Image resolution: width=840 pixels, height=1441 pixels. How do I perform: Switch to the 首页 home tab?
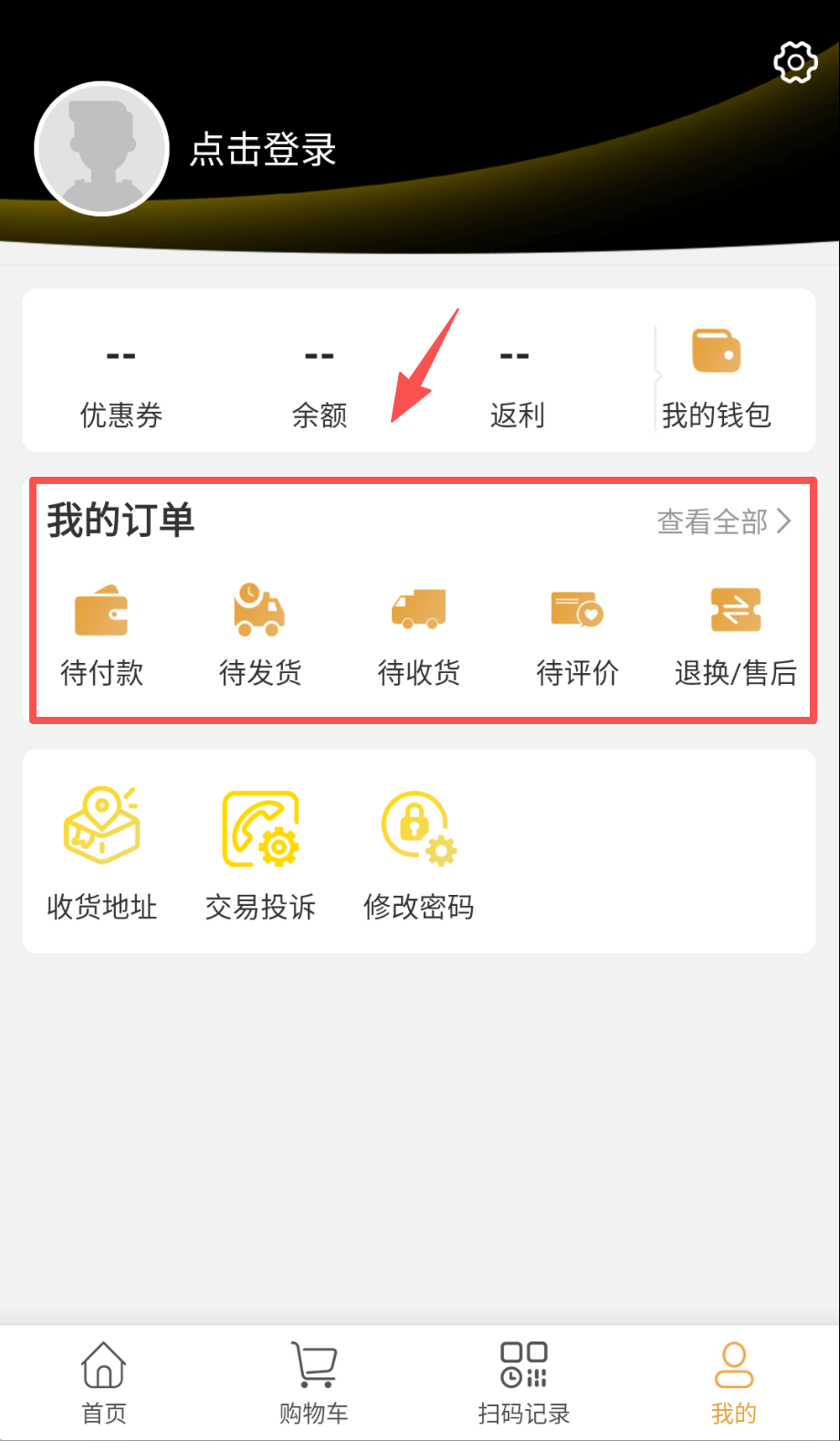coord(104,1383)
